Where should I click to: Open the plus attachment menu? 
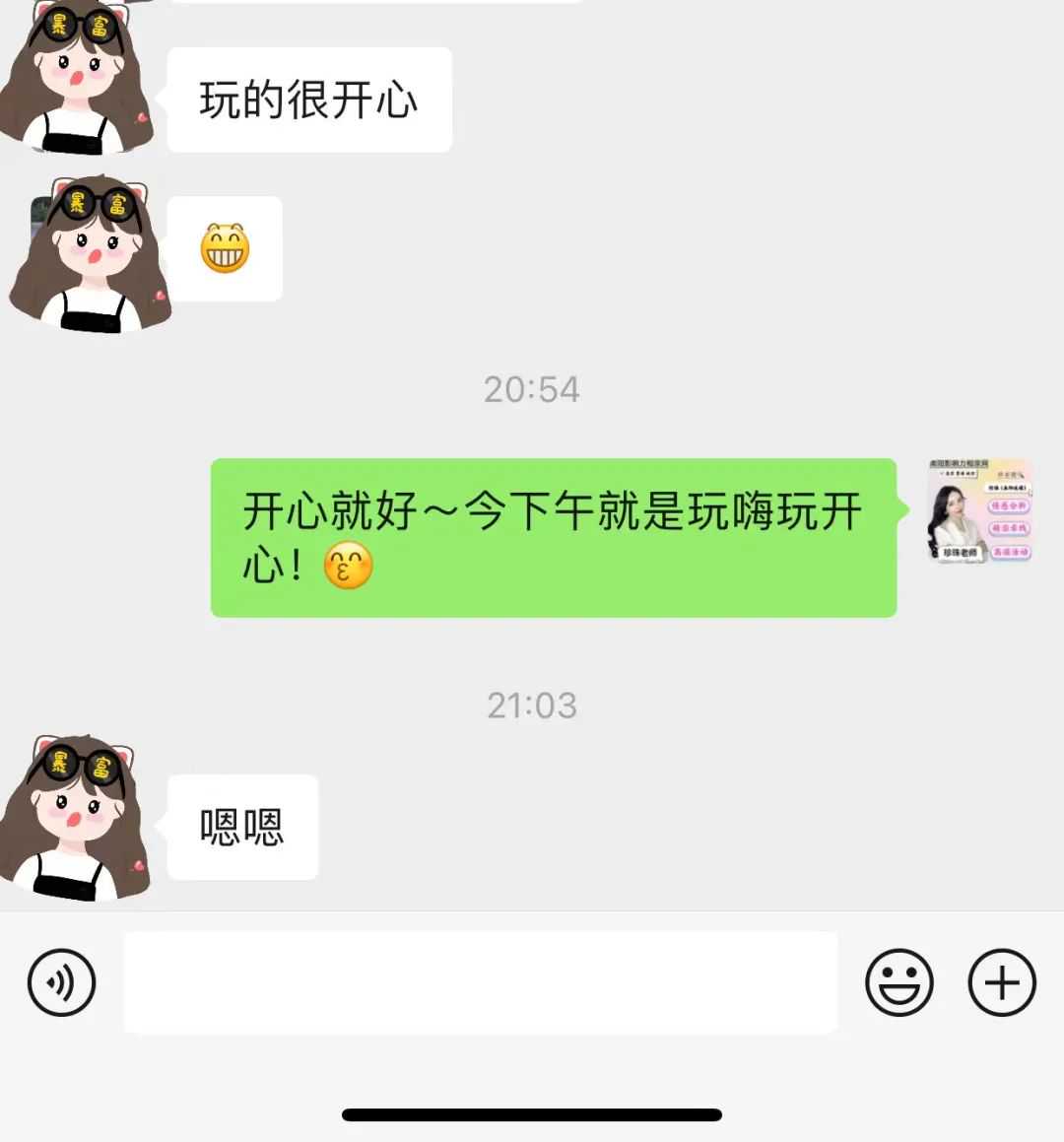(1002, 982)
